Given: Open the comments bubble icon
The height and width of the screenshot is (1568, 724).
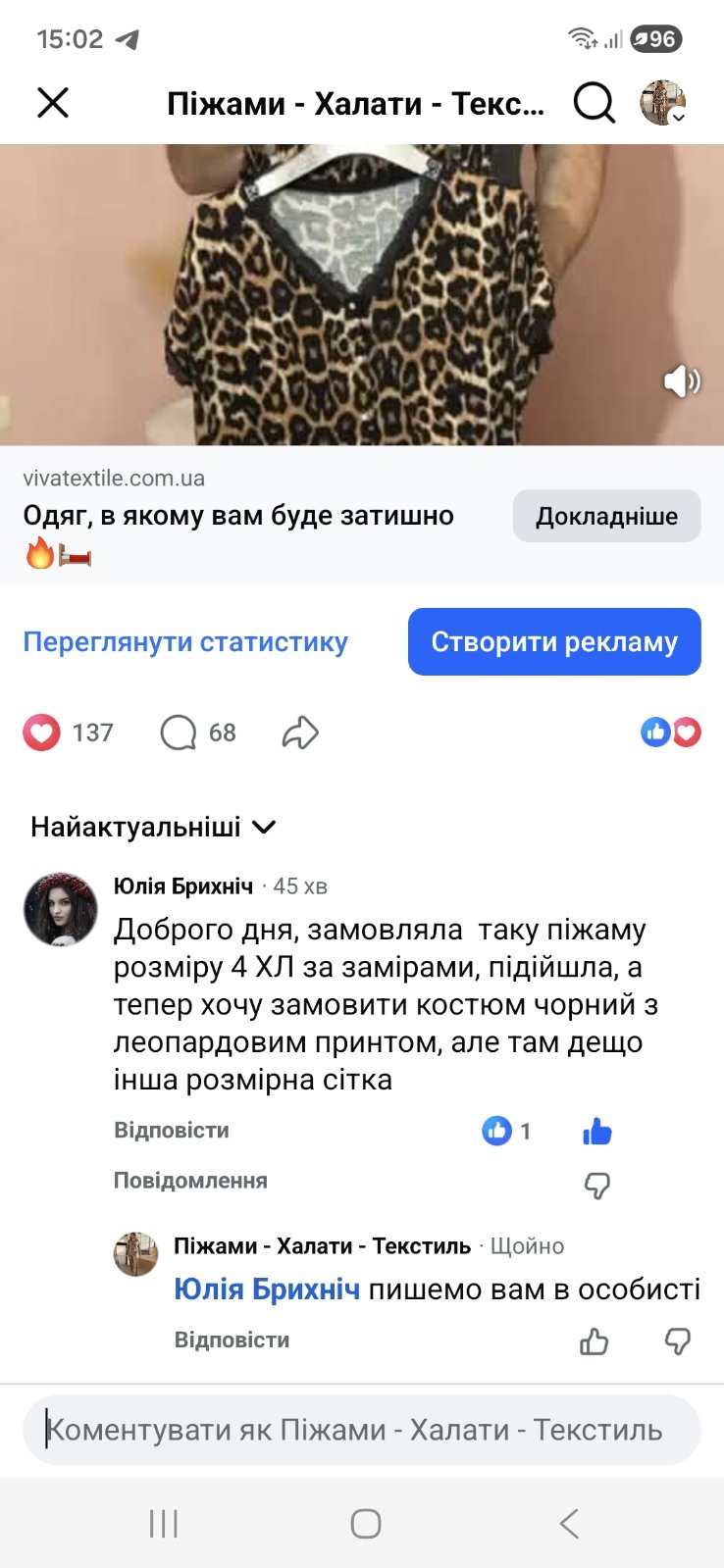Looking at the screenshot, I should 179,733.
